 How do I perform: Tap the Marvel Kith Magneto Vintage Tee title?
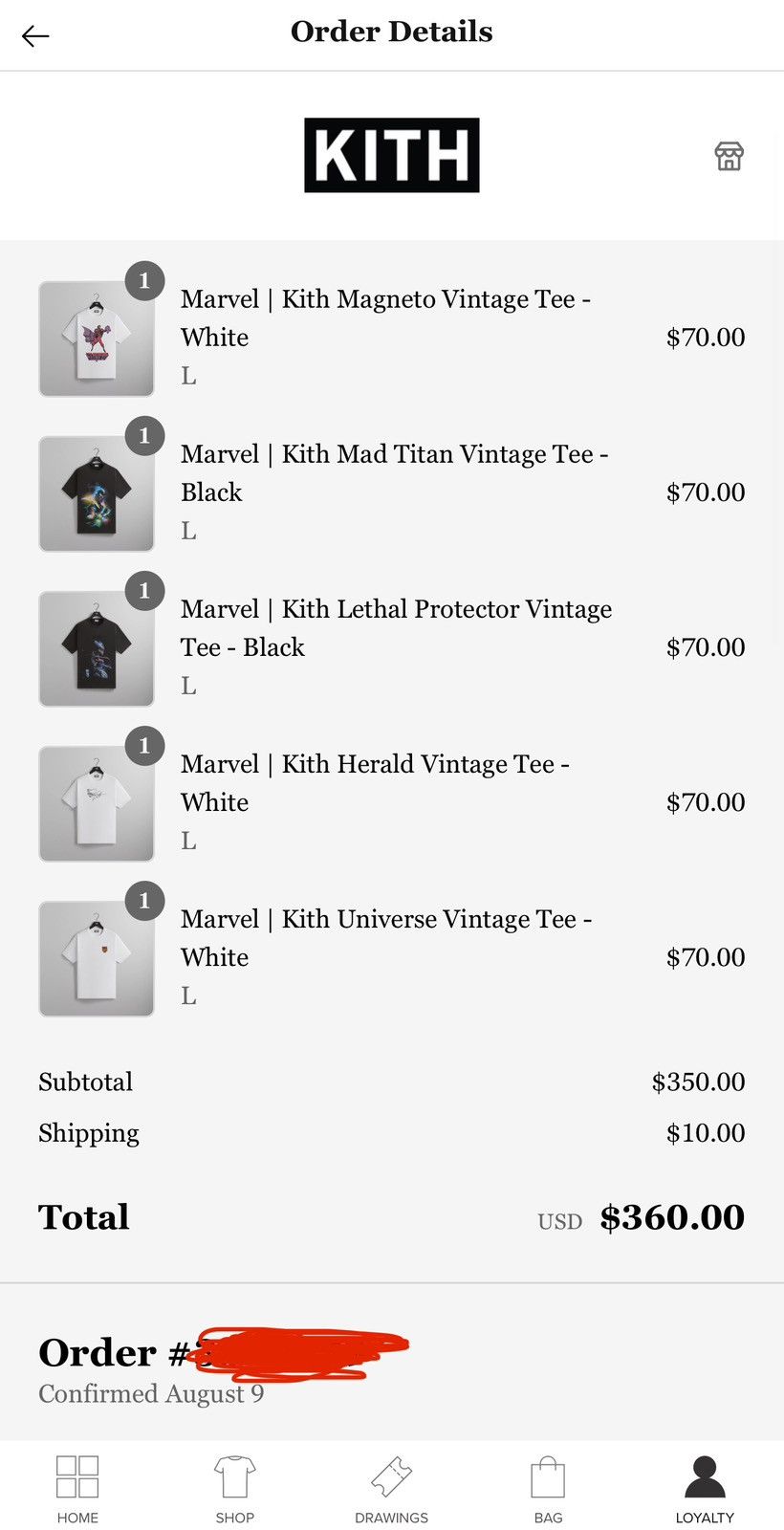(385, 317)
